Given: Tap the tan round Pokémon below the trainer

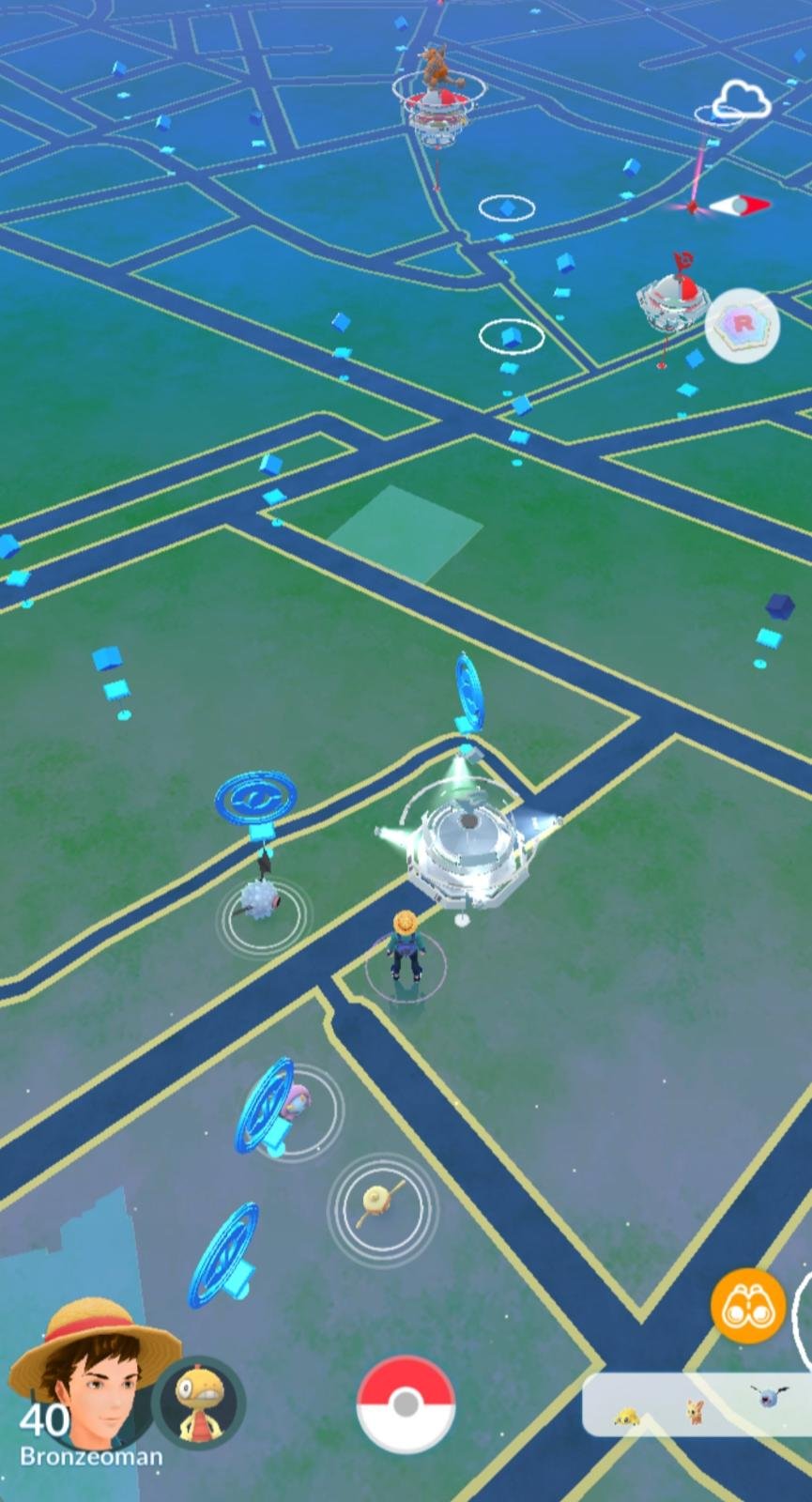Looking at the screenshot, I should pyautogui.click(x=380, y=1204).
